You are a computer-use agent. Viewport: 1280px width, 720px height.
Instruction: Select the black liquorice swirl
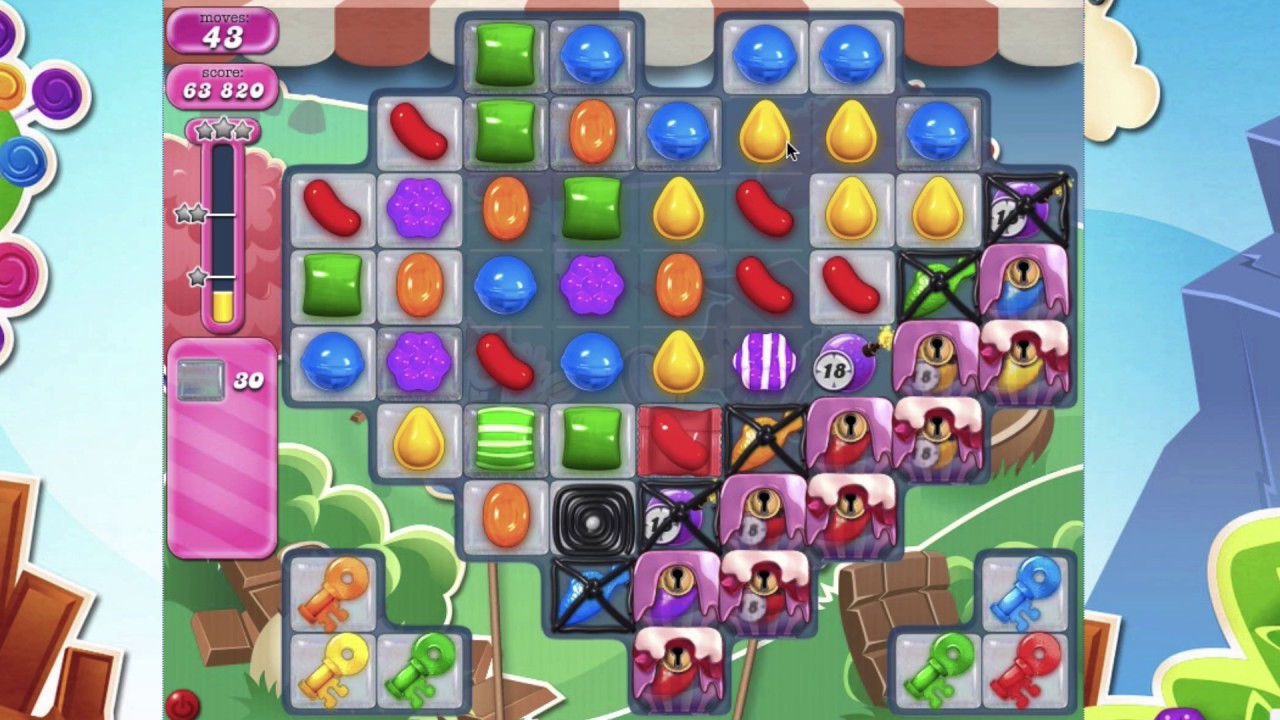click(x=592, y=518)
